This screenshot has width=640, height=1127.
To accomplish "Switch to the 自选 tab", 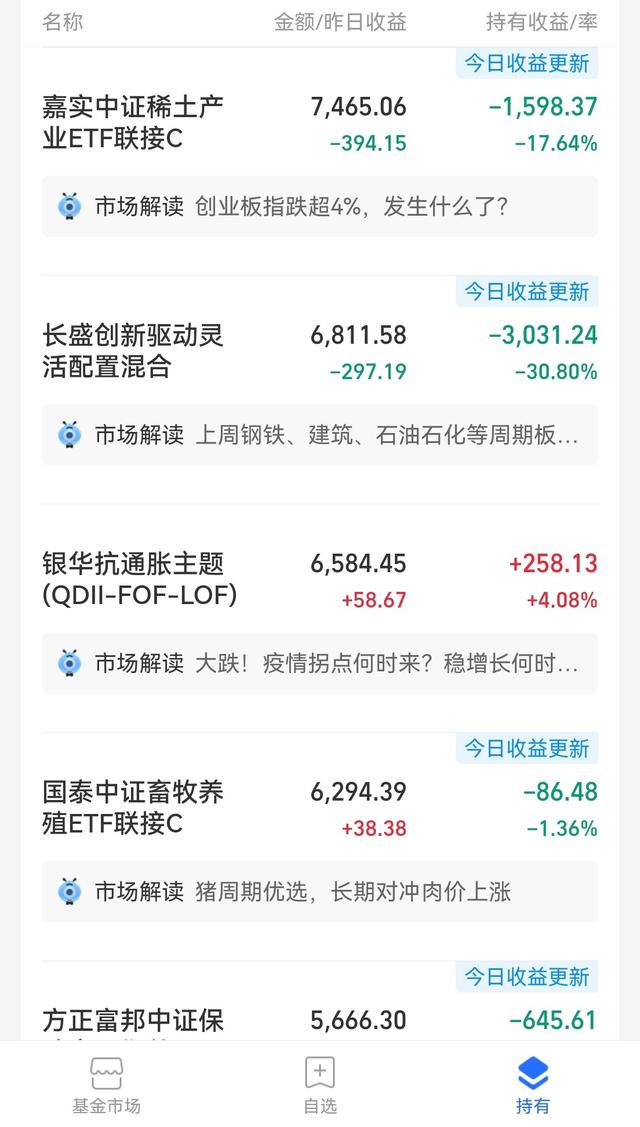I will 320,1085.
